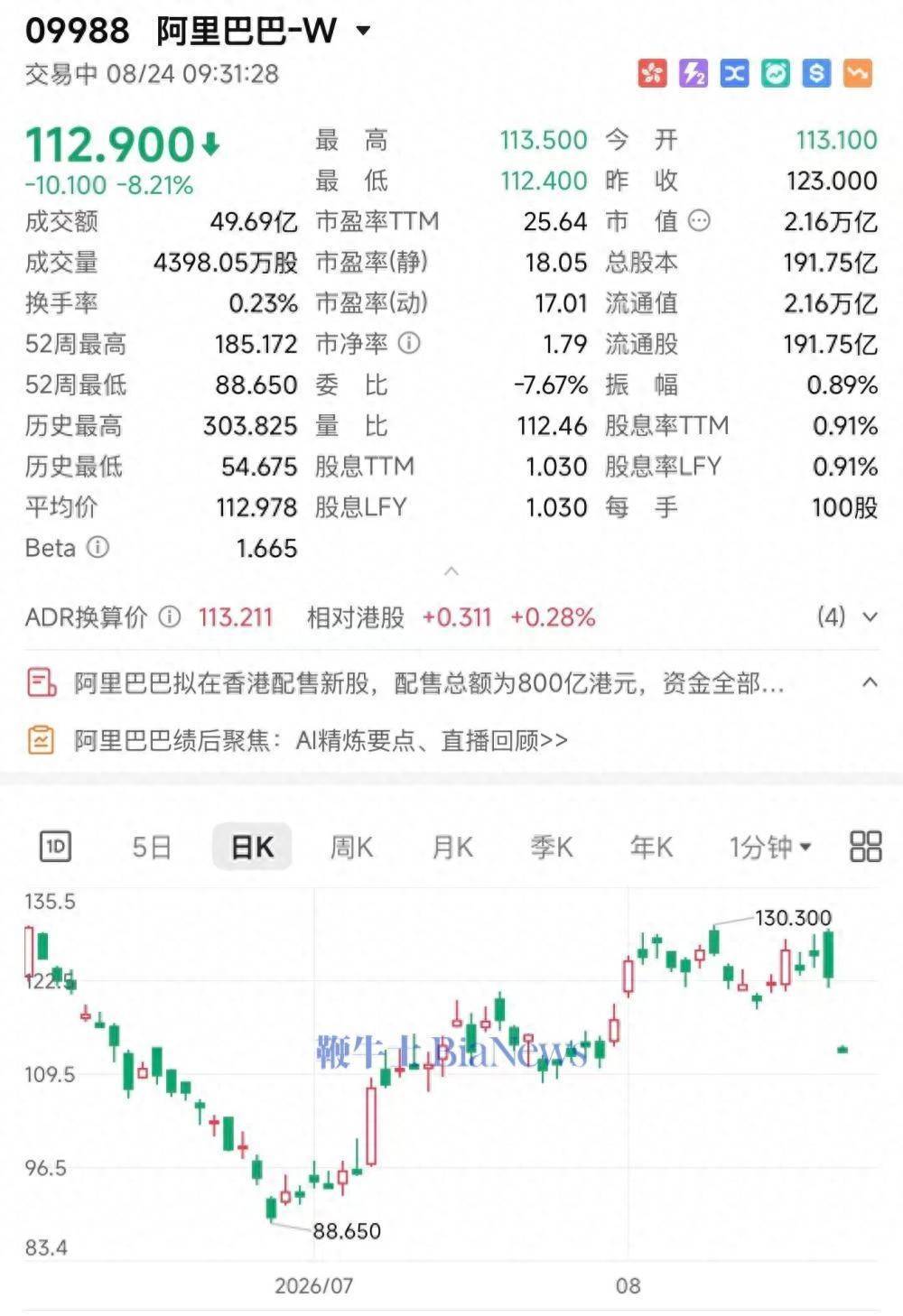Image resolution: width=903 pixels, height=1316 pixels.
Task: Show info about 市净率
Action: click(x=409, y=343)
